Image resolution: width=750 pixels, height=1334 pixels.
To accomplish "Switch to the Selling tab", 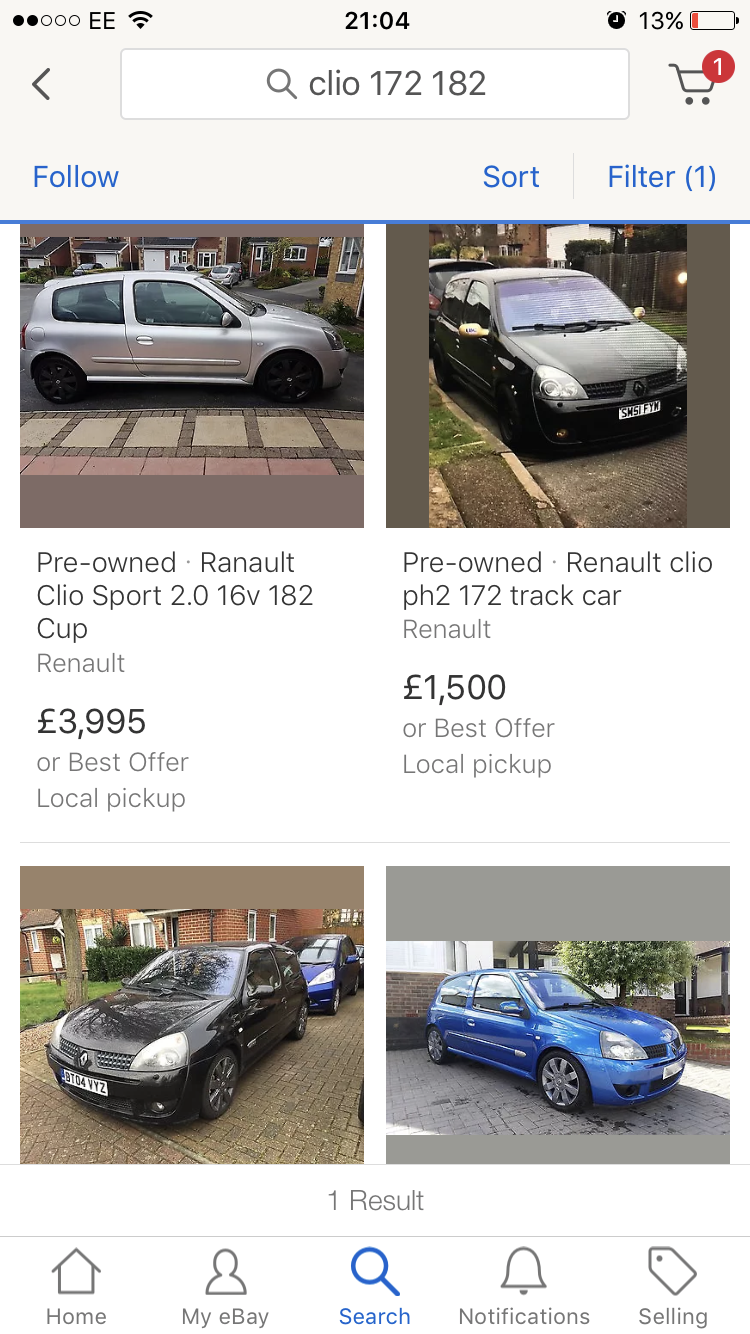I will pyautogui.click(x=673, y=1288).
